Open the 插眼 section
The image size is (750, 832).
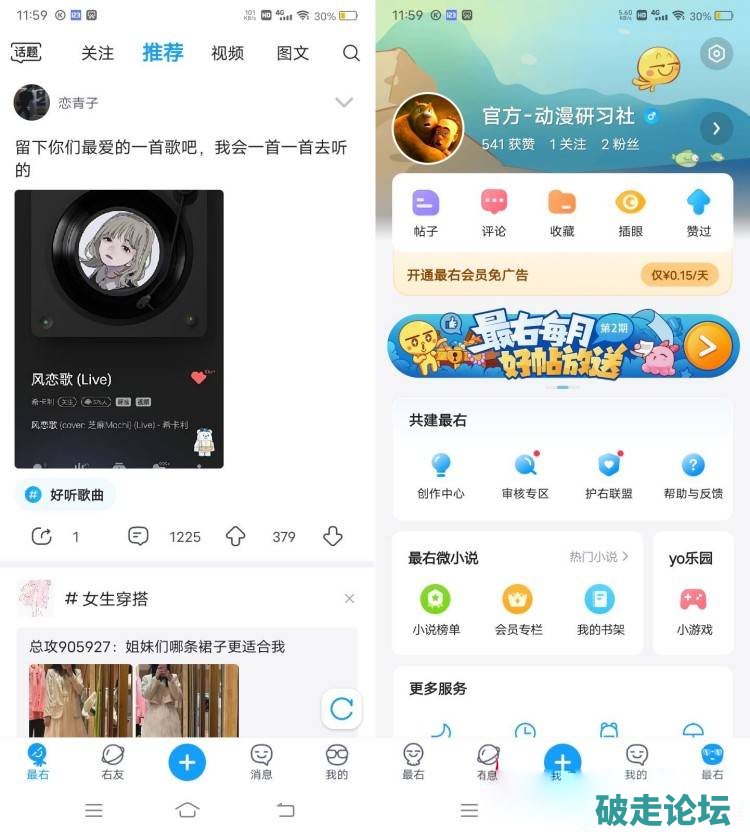pyautogui.click(x=630, y=212)
